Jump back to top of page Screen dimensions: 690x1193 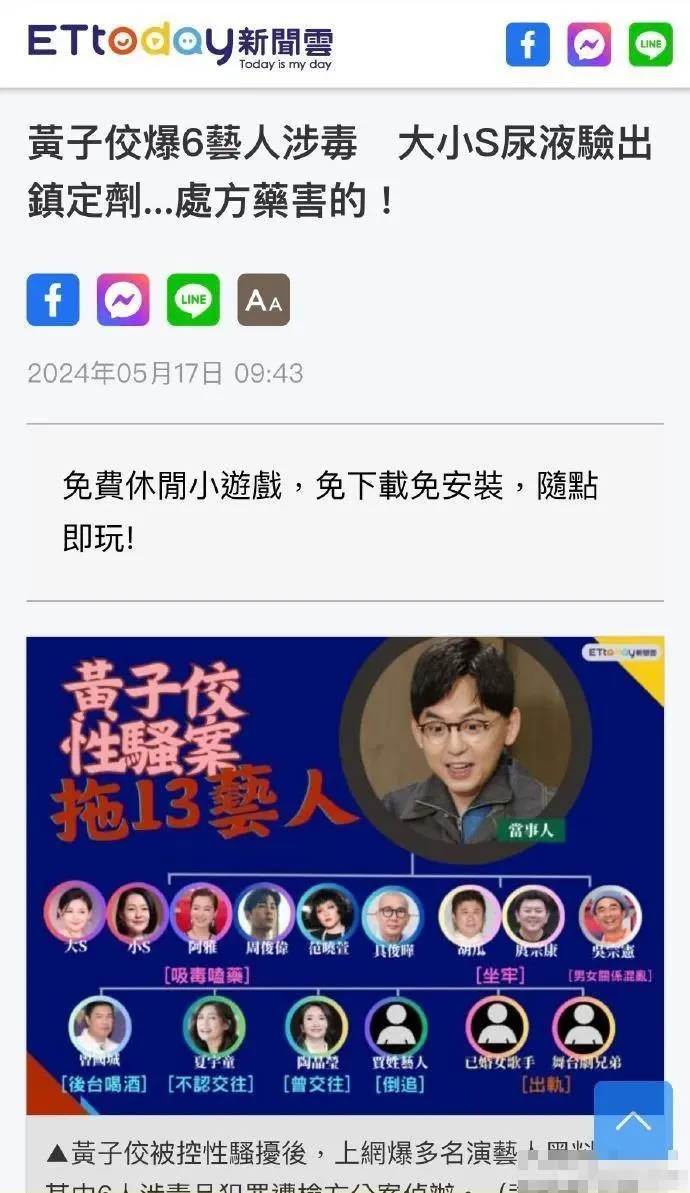click(x=633, y=1121)
